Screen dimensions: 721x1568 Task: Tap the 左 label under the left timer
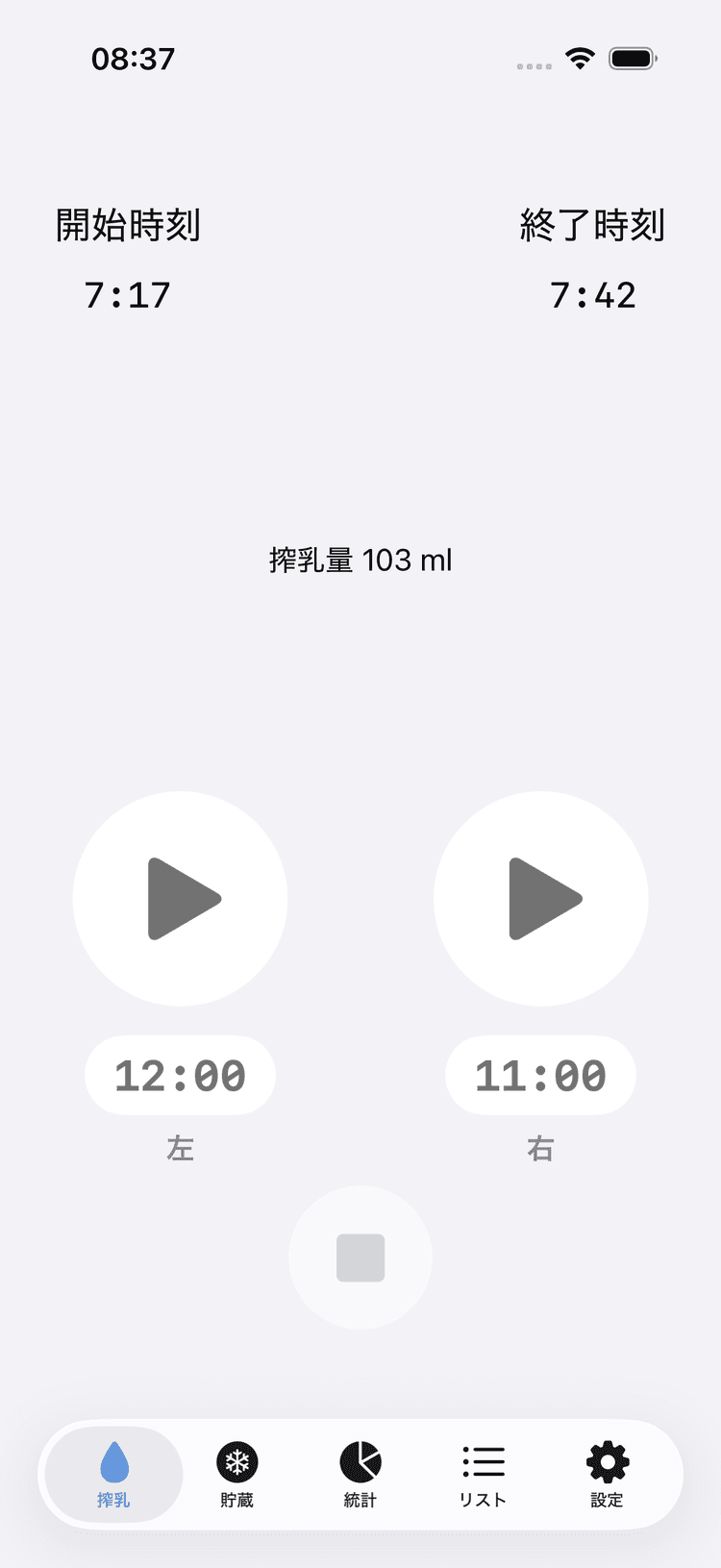[180, 1148]
